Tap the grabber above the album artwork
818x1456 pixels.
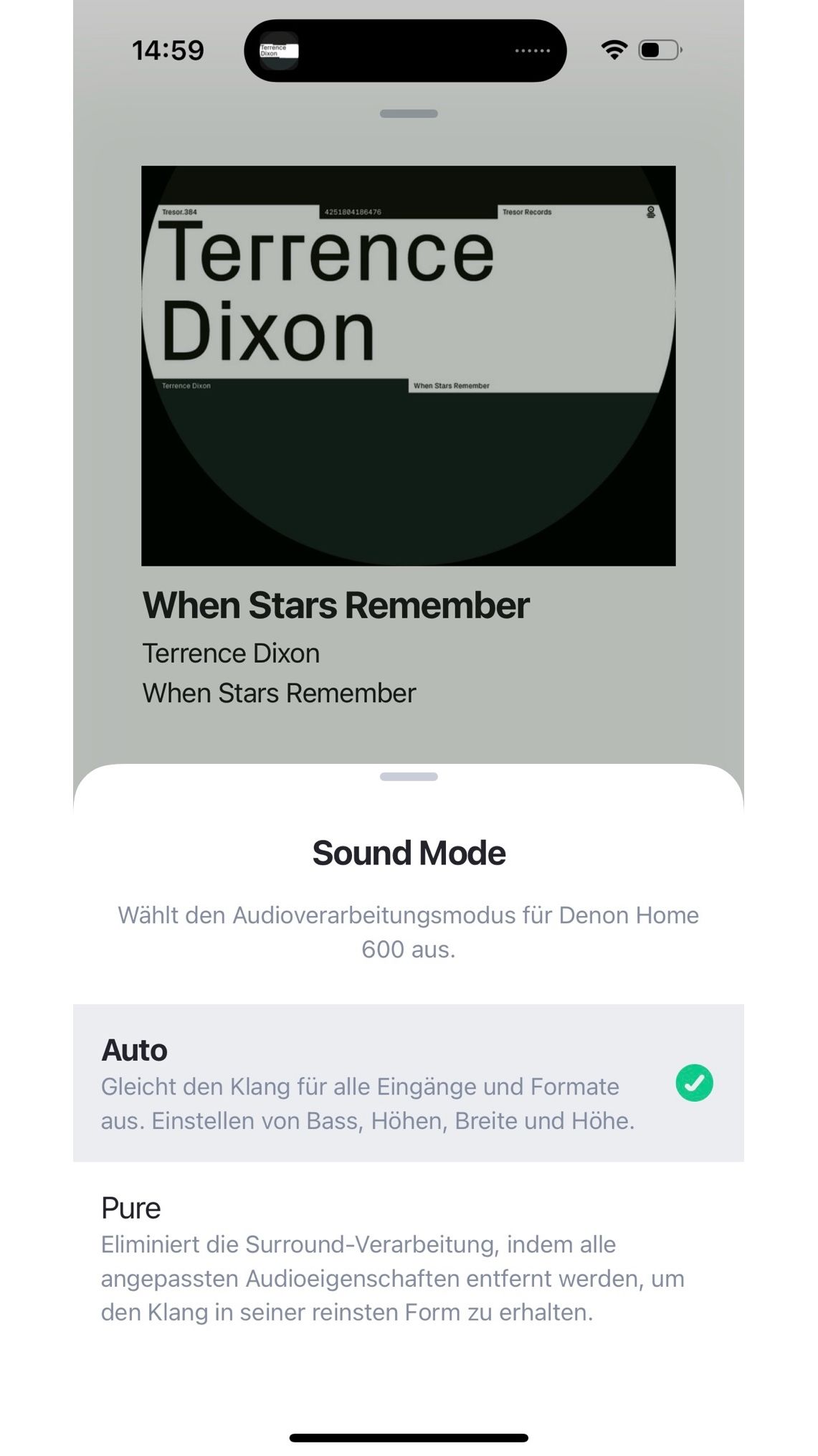(409, 112)
